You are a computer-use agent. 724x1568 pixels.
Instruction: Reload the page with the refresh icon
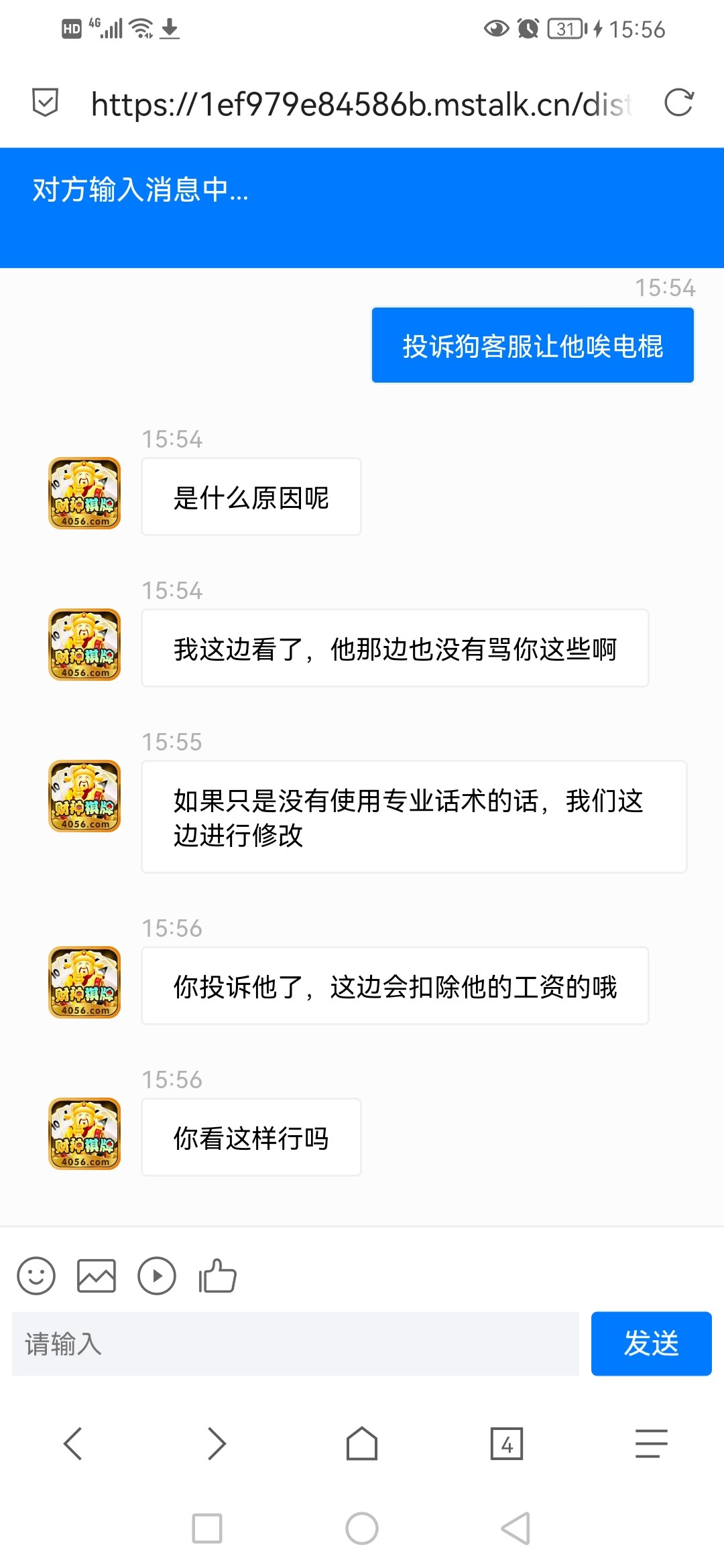click(679, 103)
